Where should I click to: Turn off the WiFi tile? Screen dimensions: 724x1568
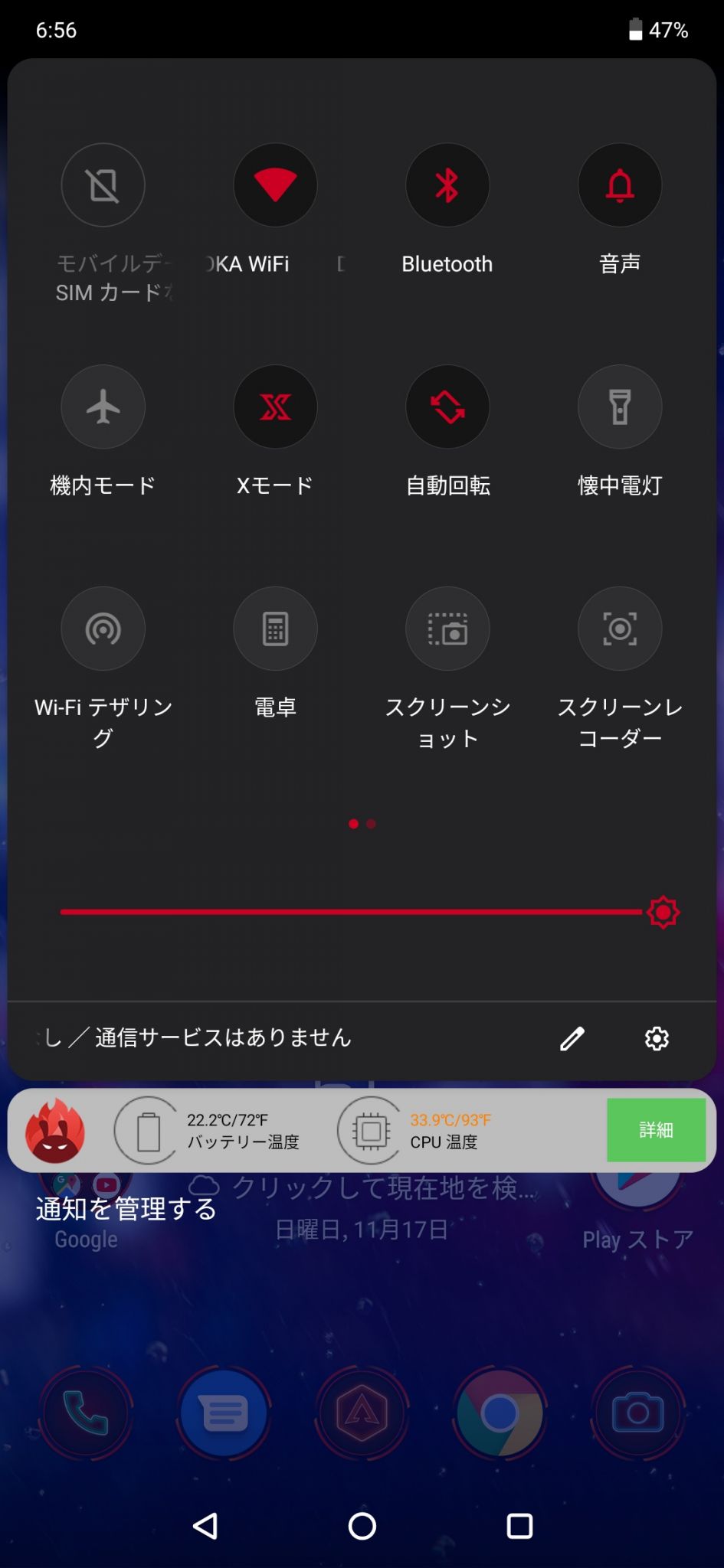point(275,185)
